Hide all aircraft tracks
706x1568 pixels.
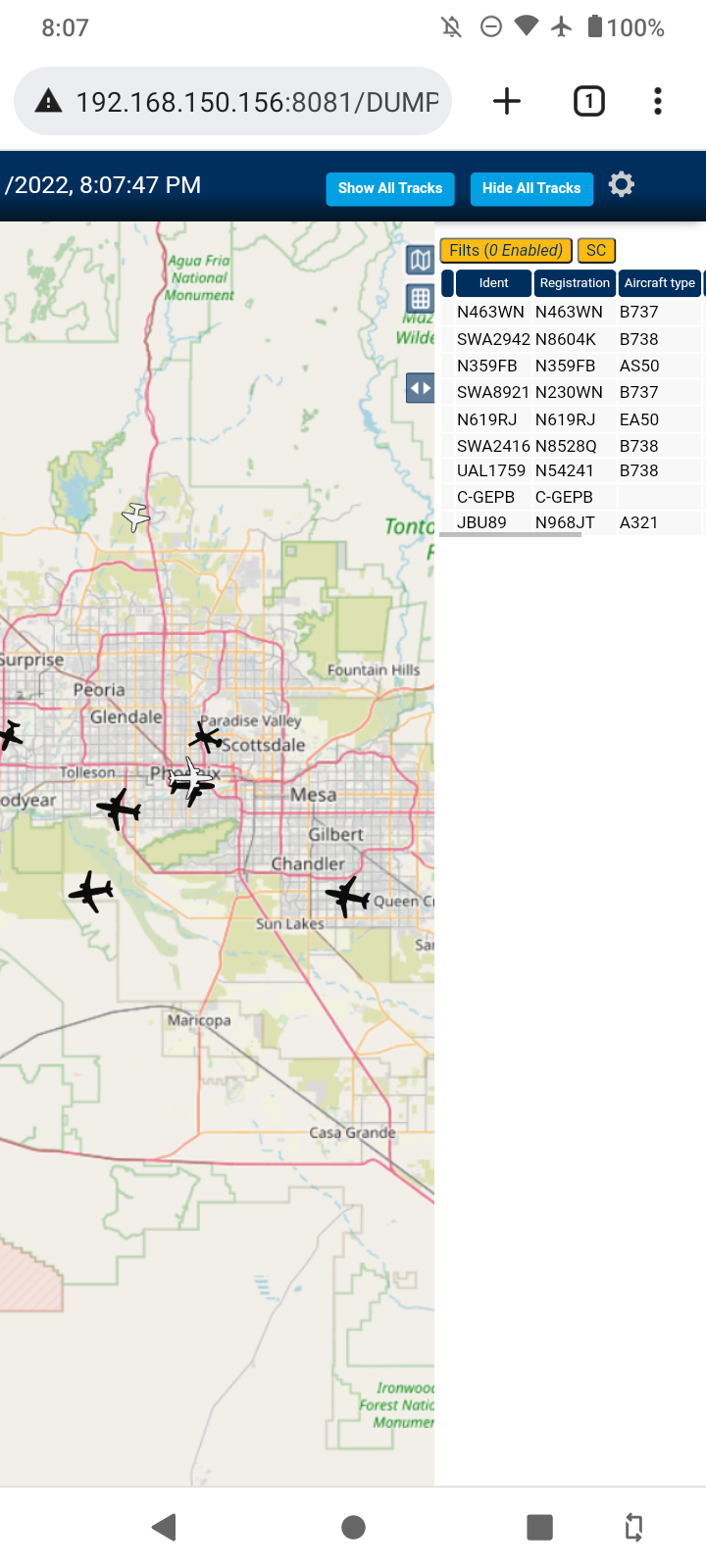coord(531,188)
